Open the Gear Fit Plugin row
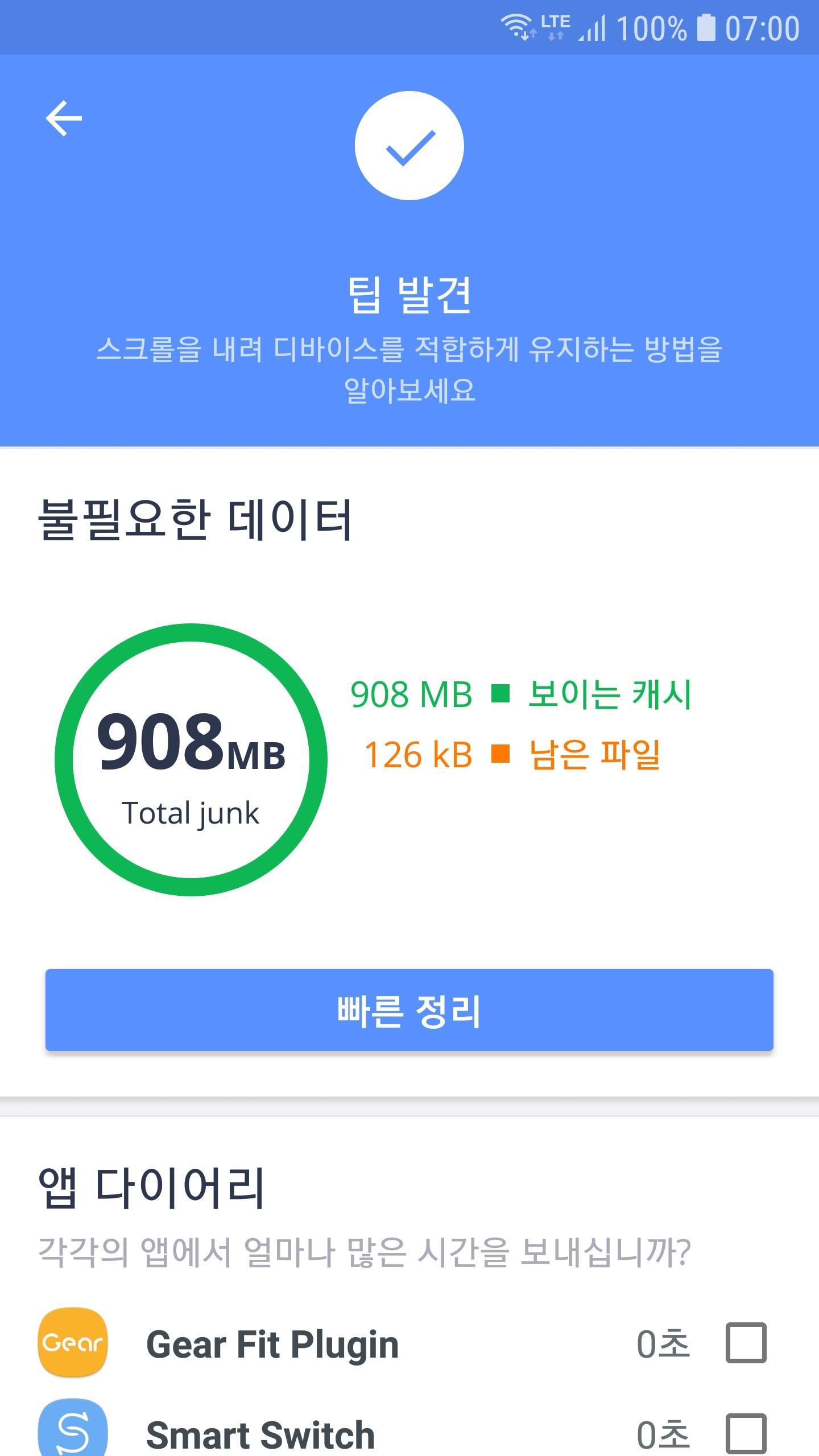 [x=409, y=1343]
